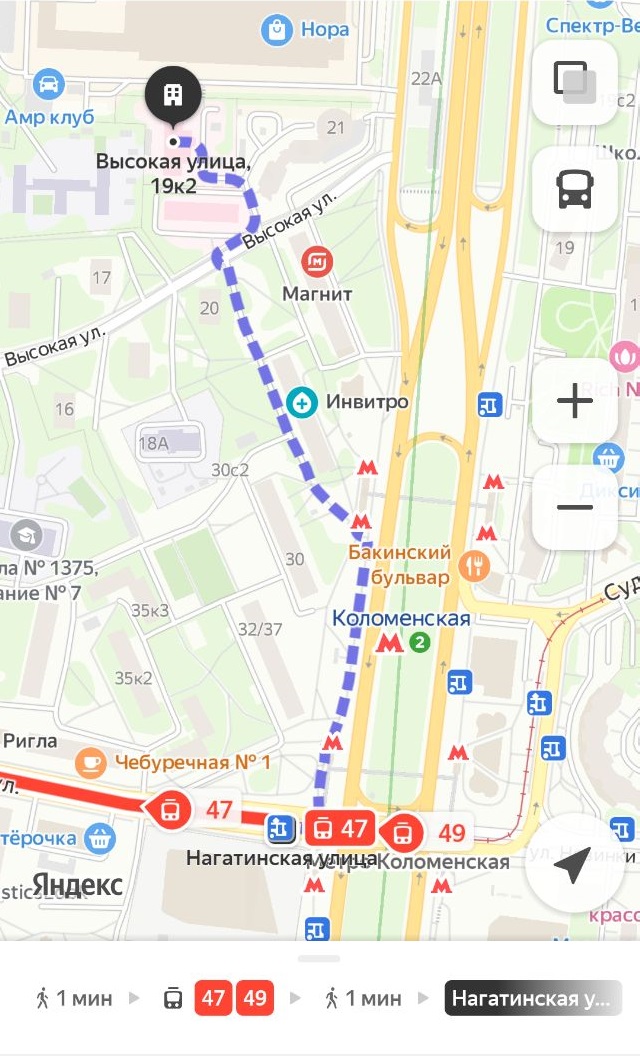
Task: Zoom out with the minus button
Action: [x=575, y=507]
